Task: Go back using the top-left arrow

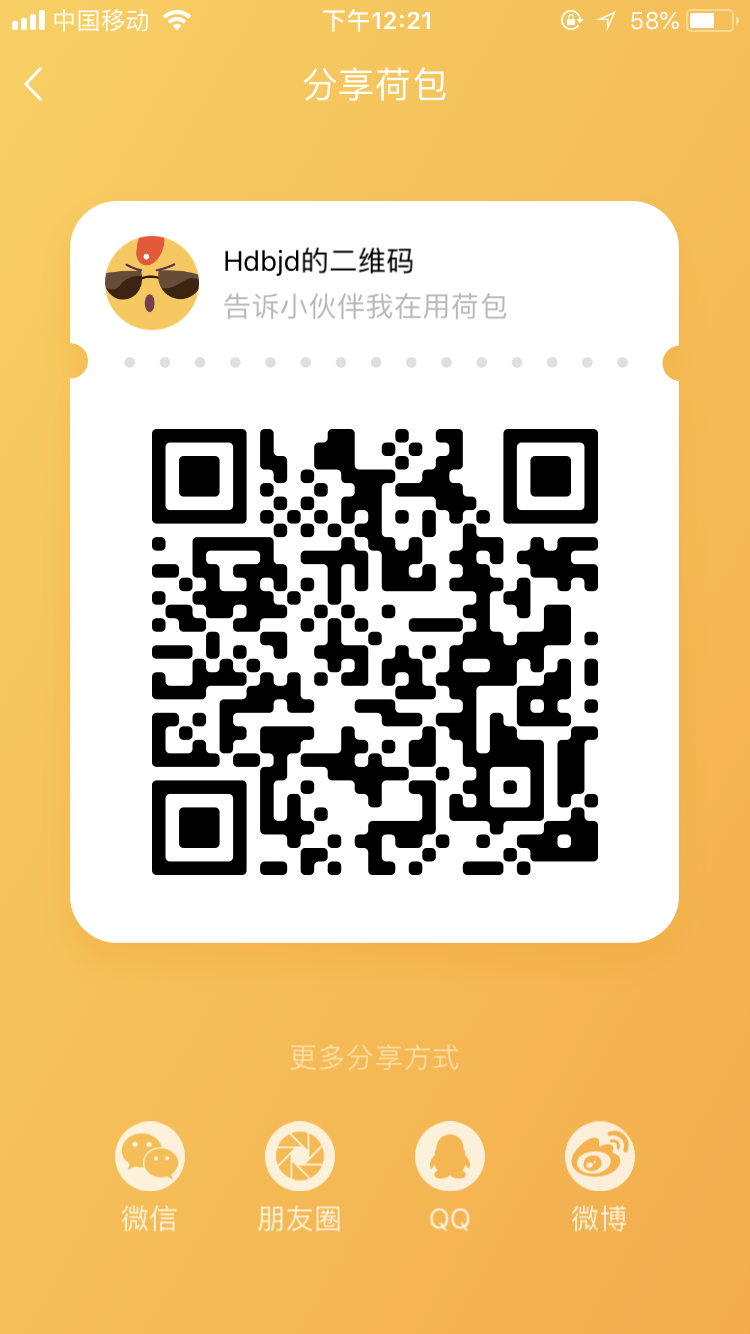Action: pos(34,85)
